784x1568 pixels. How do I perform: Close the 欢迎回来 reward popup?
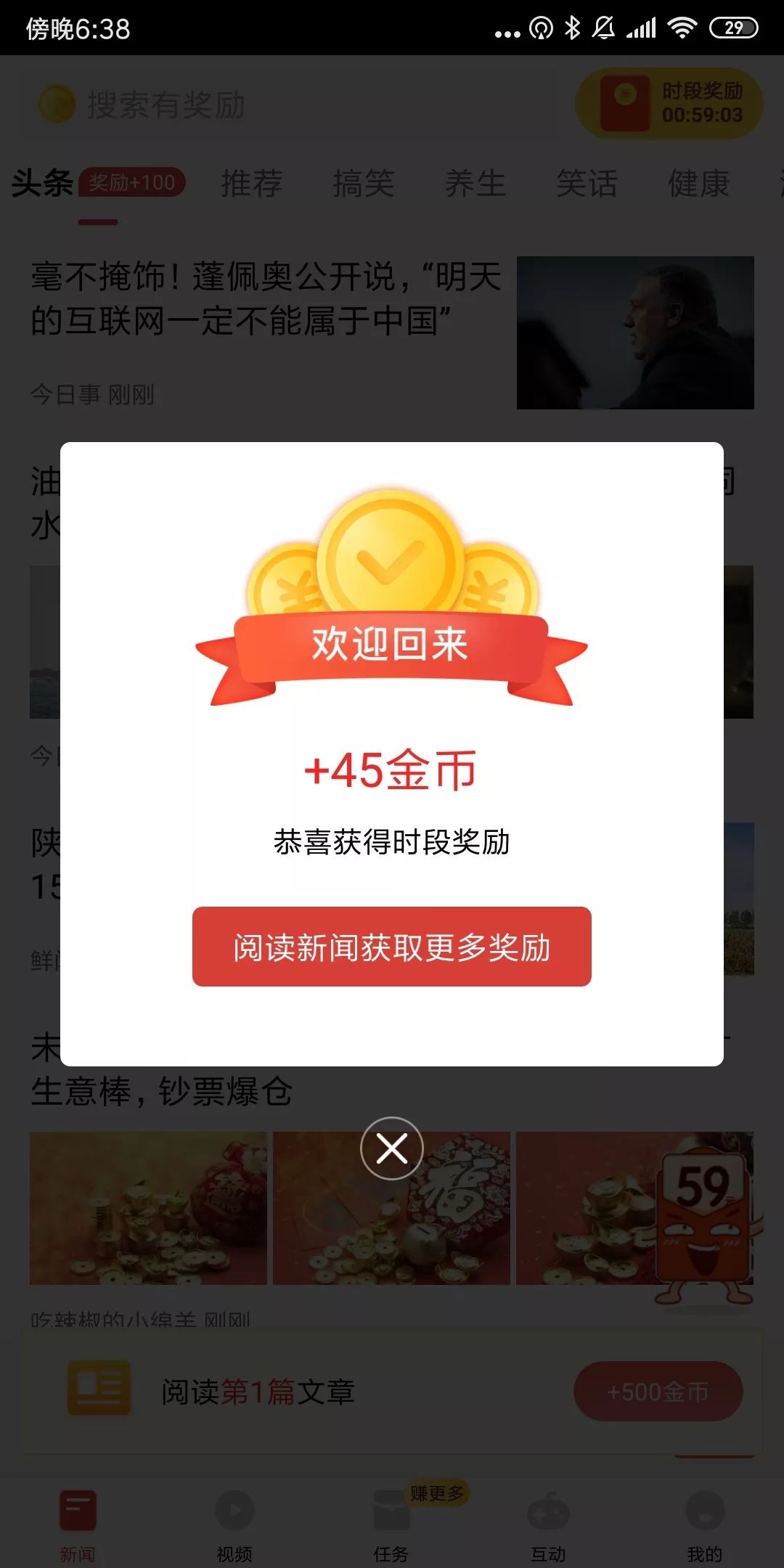(x=392, y=1148)
